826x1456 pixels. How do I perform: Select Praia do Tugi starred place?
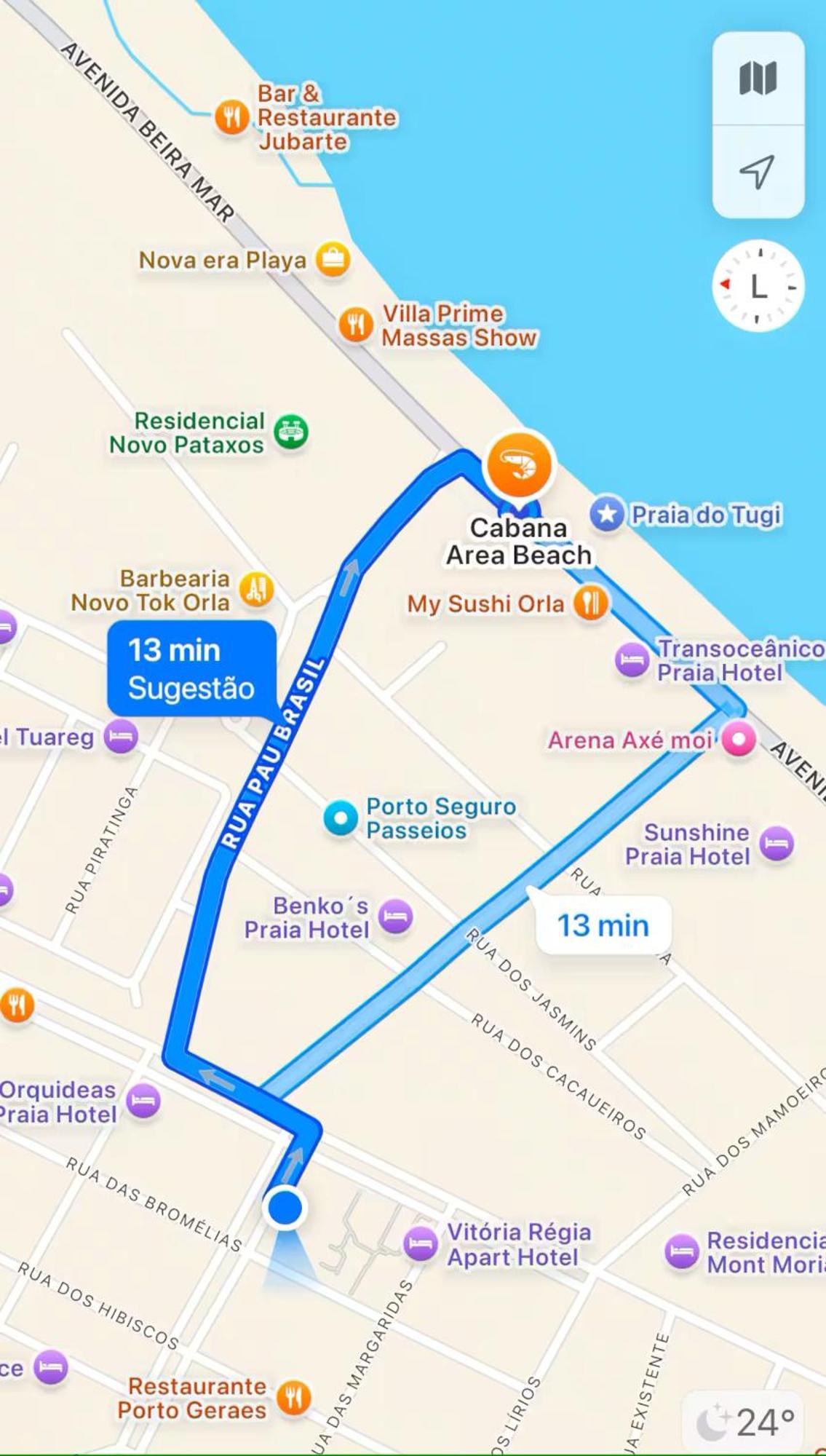coord(607,515)
